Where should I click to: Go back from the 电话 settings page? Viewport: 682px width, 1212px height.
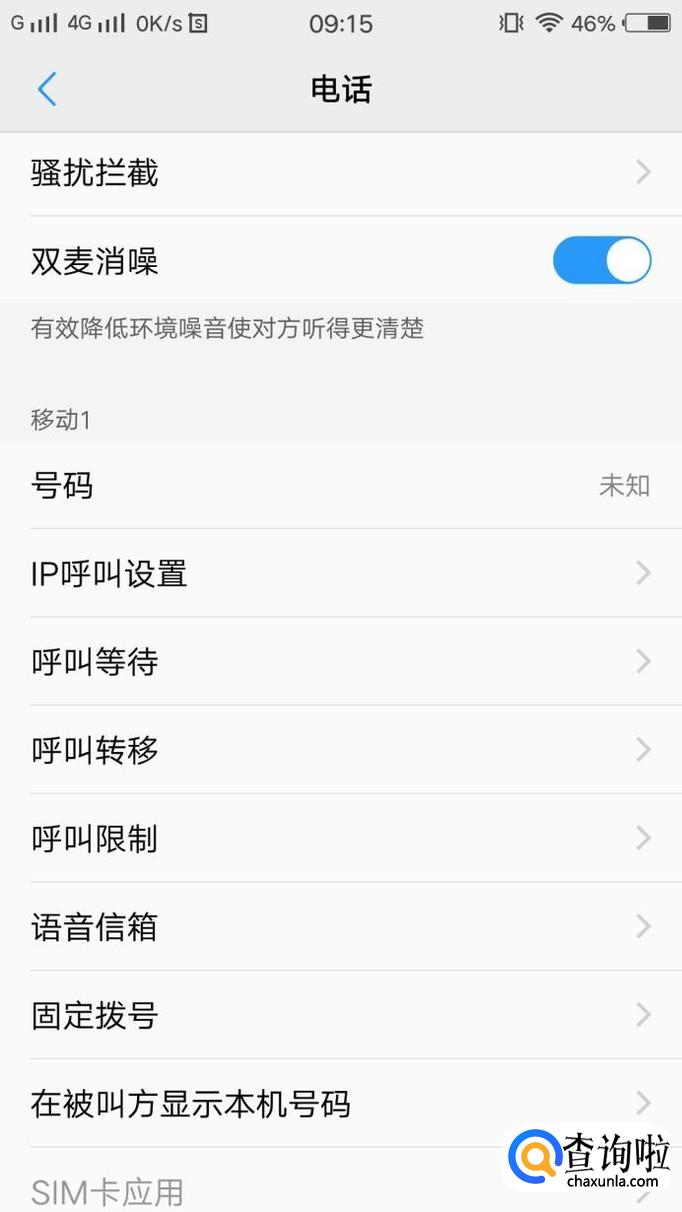click(x=47, y=89)
